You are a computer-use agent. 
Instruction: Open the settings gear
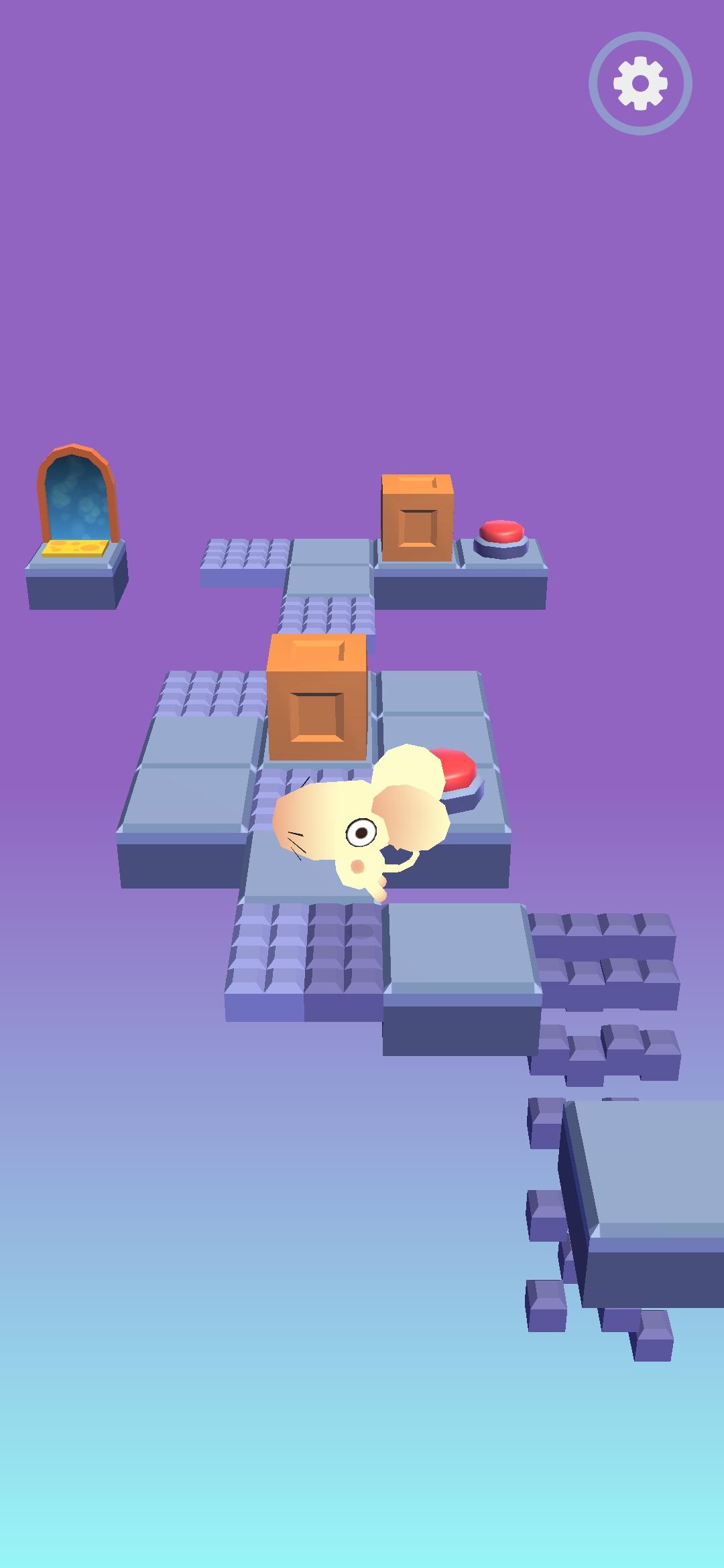point(640,84)
